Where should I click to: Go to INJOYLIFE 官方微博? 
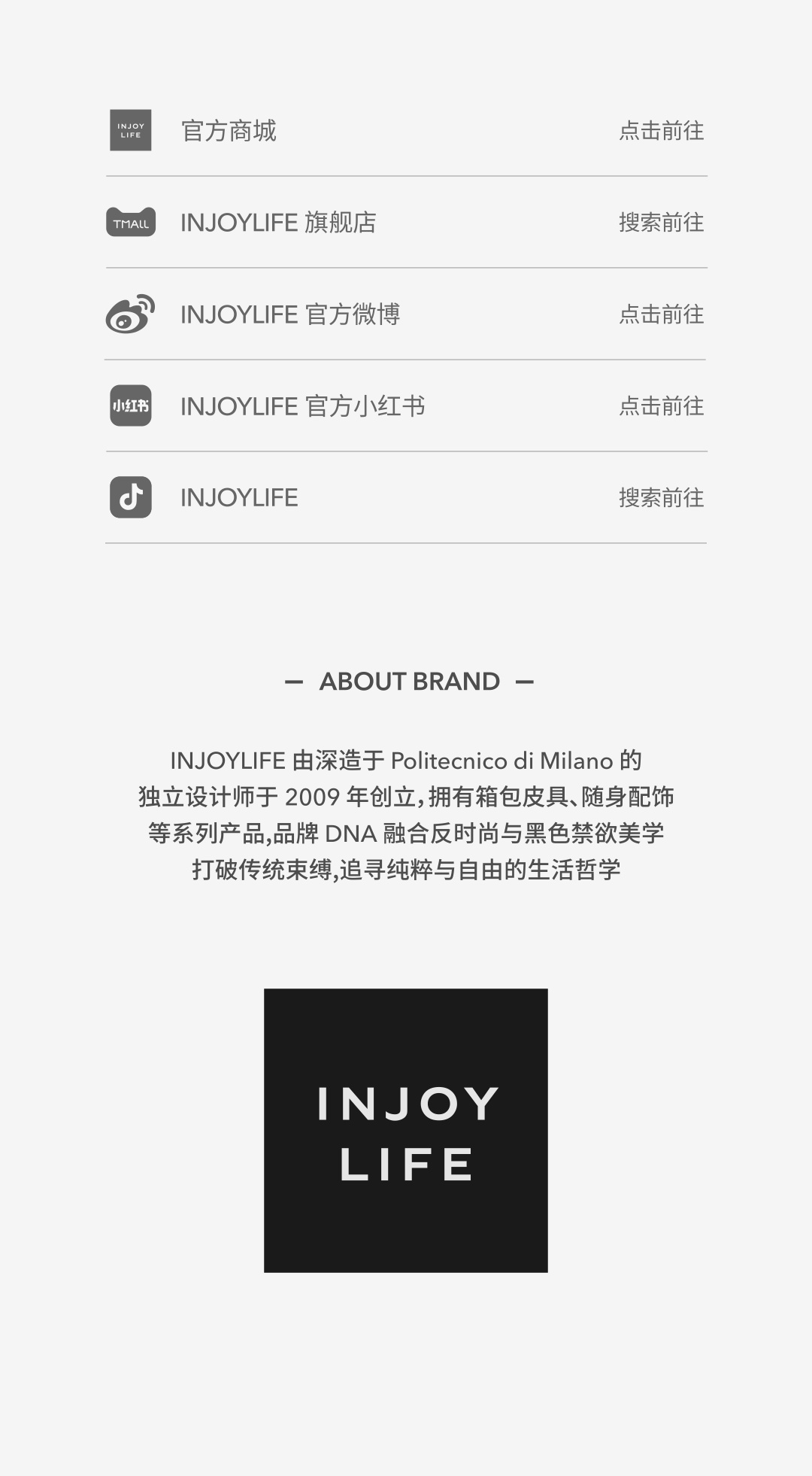coord(406,314)
